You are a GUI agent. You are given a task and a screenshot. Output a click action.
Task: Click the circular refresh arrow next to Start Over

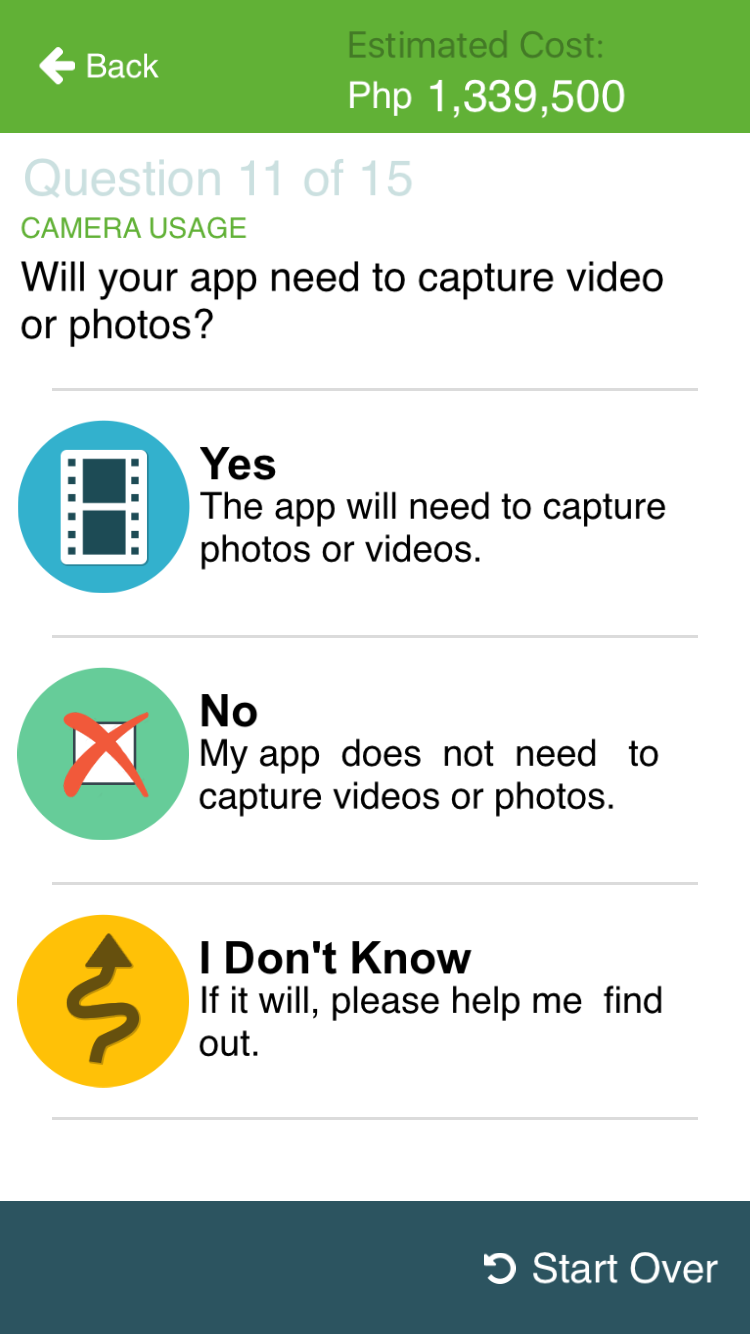499,1268
